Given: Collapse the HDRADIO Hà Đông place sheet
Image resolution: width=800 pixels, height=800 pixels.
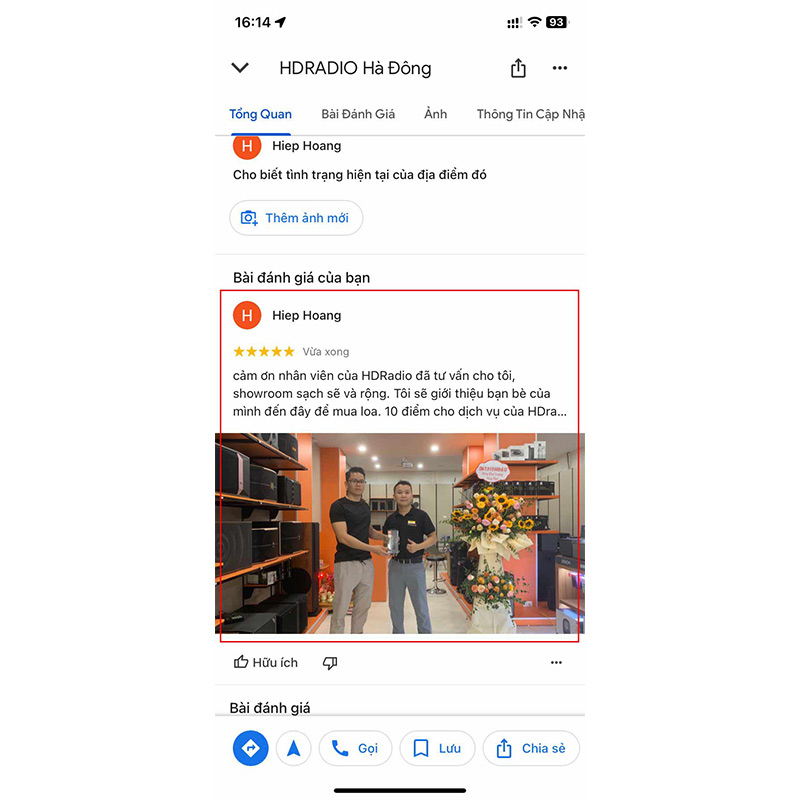Looking at the screenshot, I should tap(240, 68).
